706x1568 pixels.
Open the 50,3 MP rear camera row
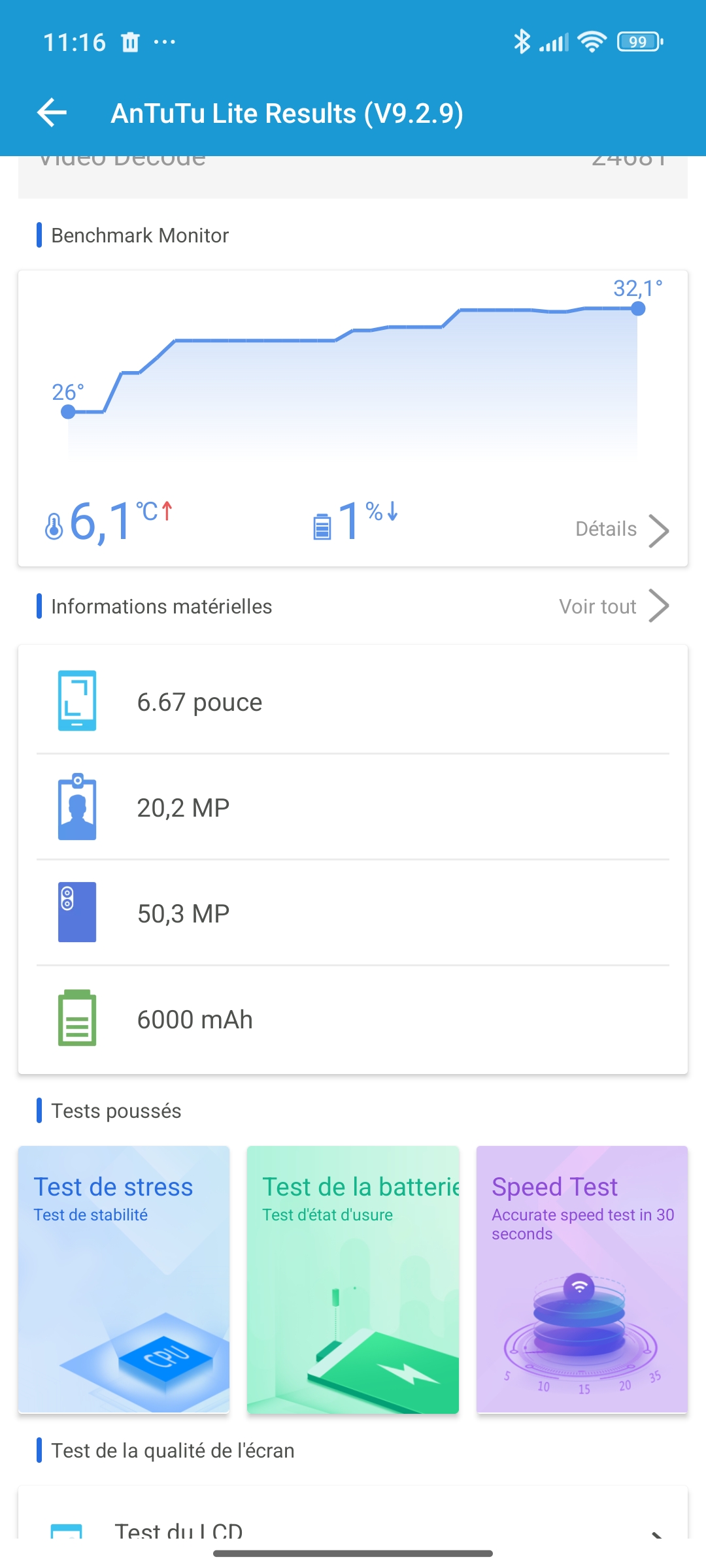[353, 913]
